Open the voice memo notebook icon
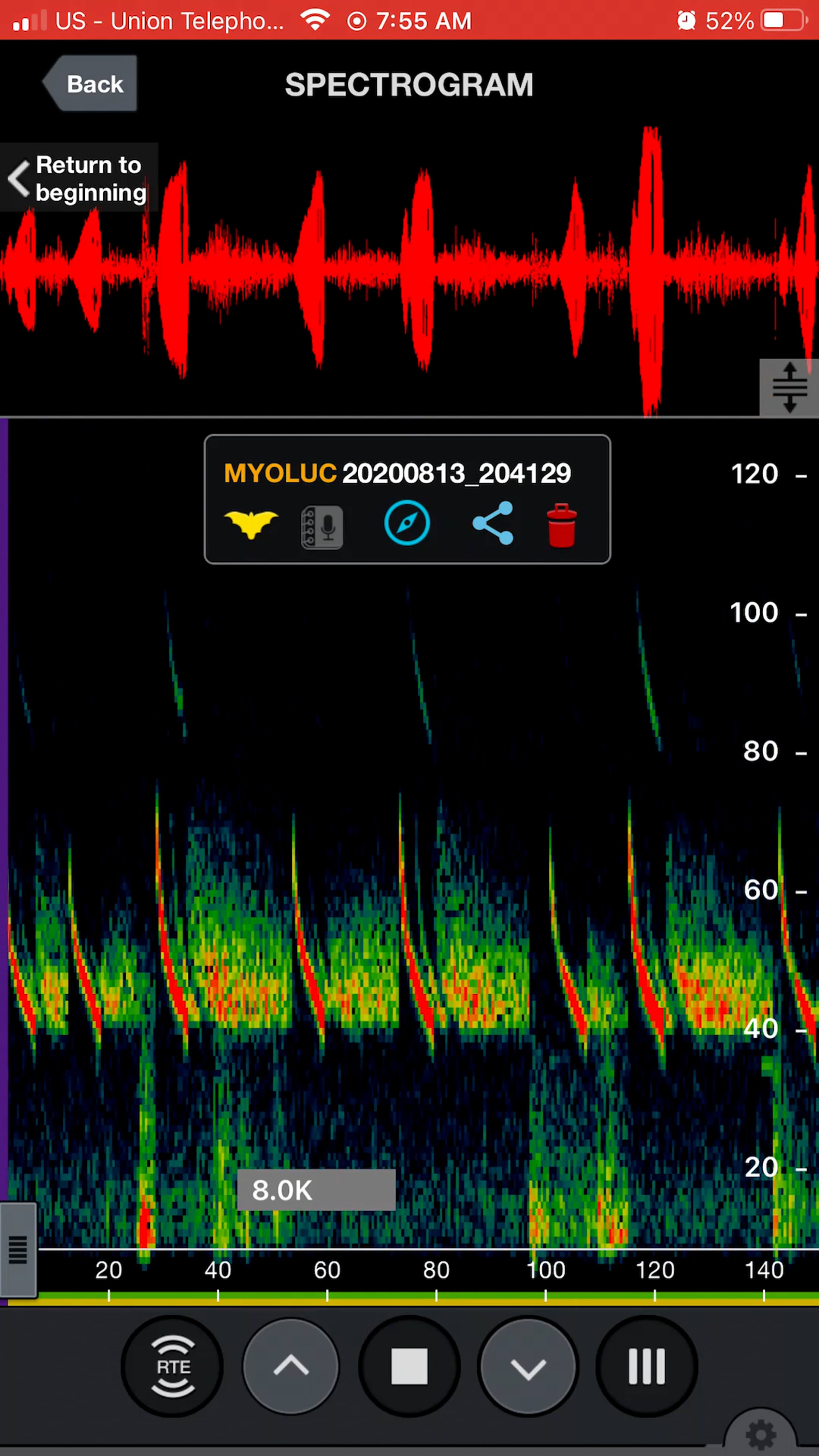Image resolution: width=819 pixels, height=1456 pixels. (x=321, y=527)
